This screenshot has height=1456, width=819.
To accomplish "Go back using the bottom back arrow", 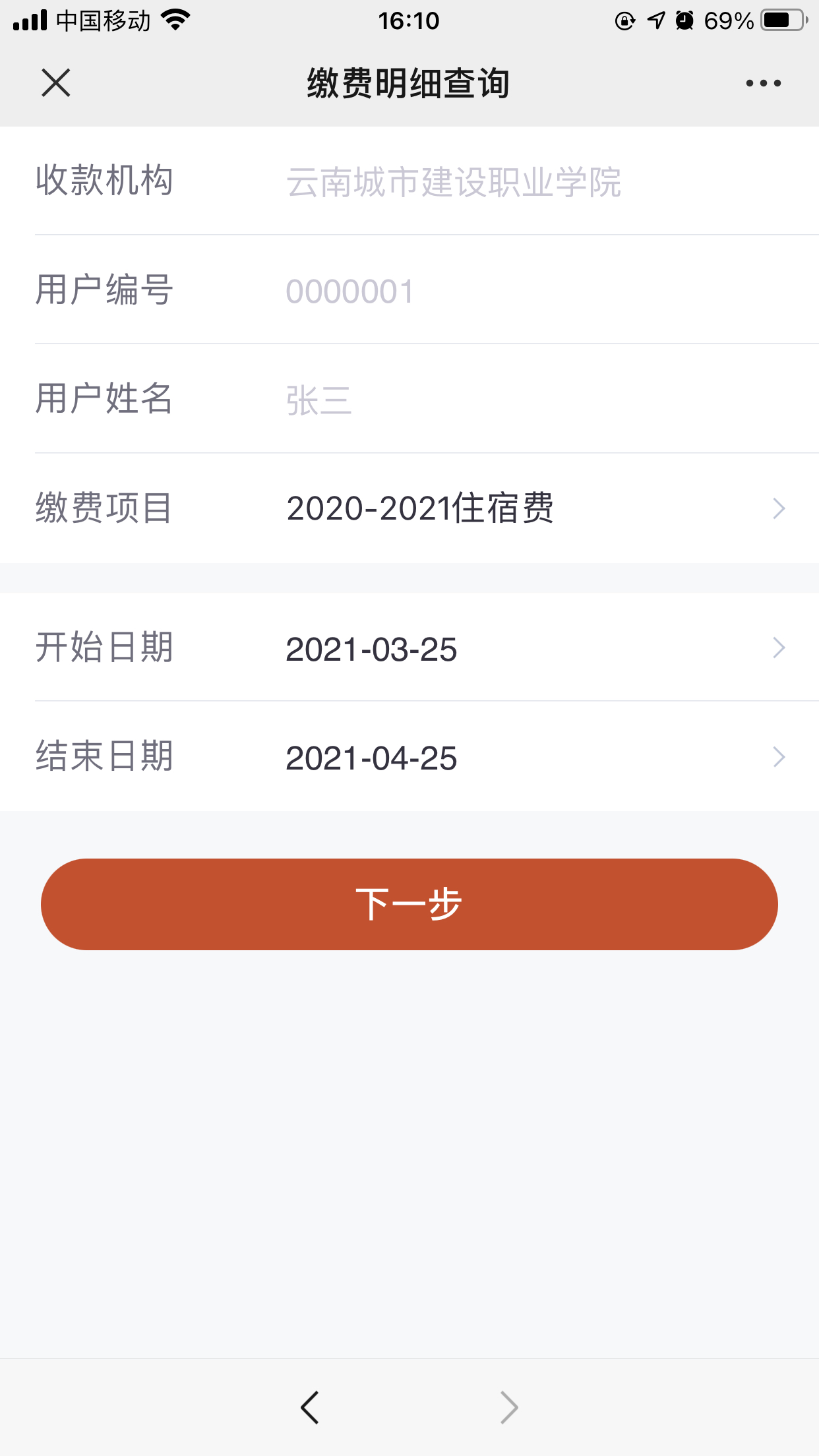I will [x=310, y=1407].
